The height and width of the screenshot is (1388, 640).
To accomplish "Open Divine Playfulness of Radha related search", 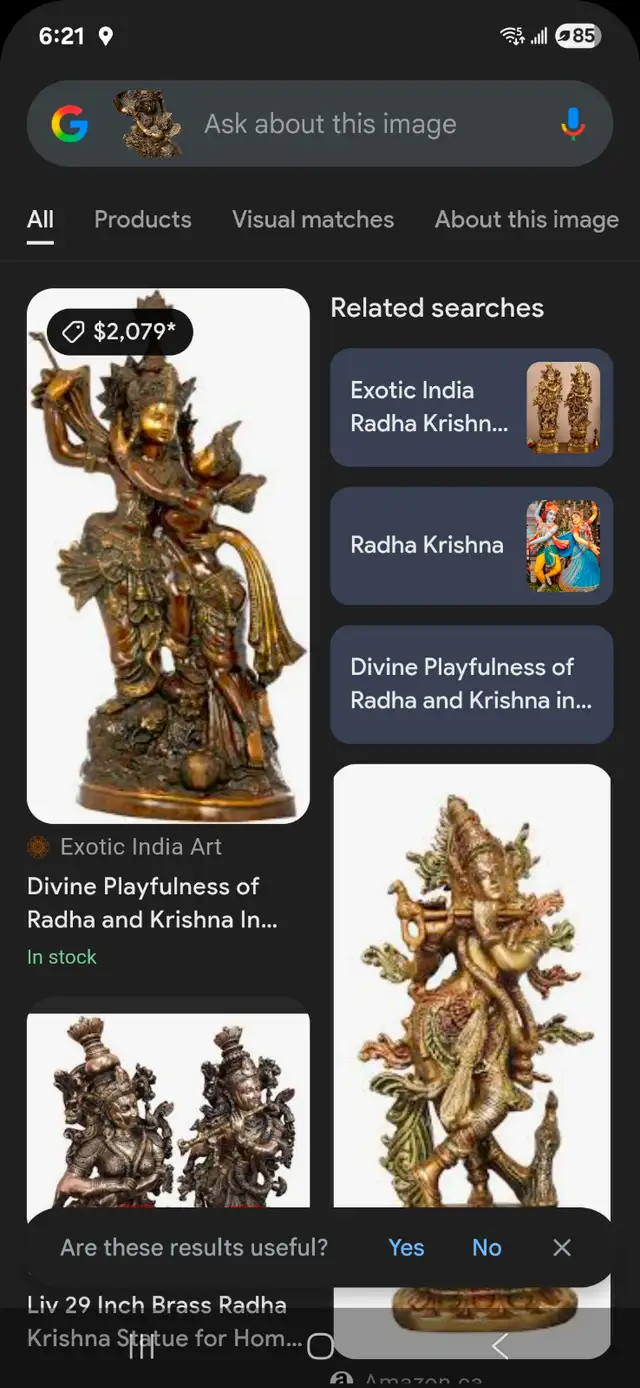I will tap(471, 684).
